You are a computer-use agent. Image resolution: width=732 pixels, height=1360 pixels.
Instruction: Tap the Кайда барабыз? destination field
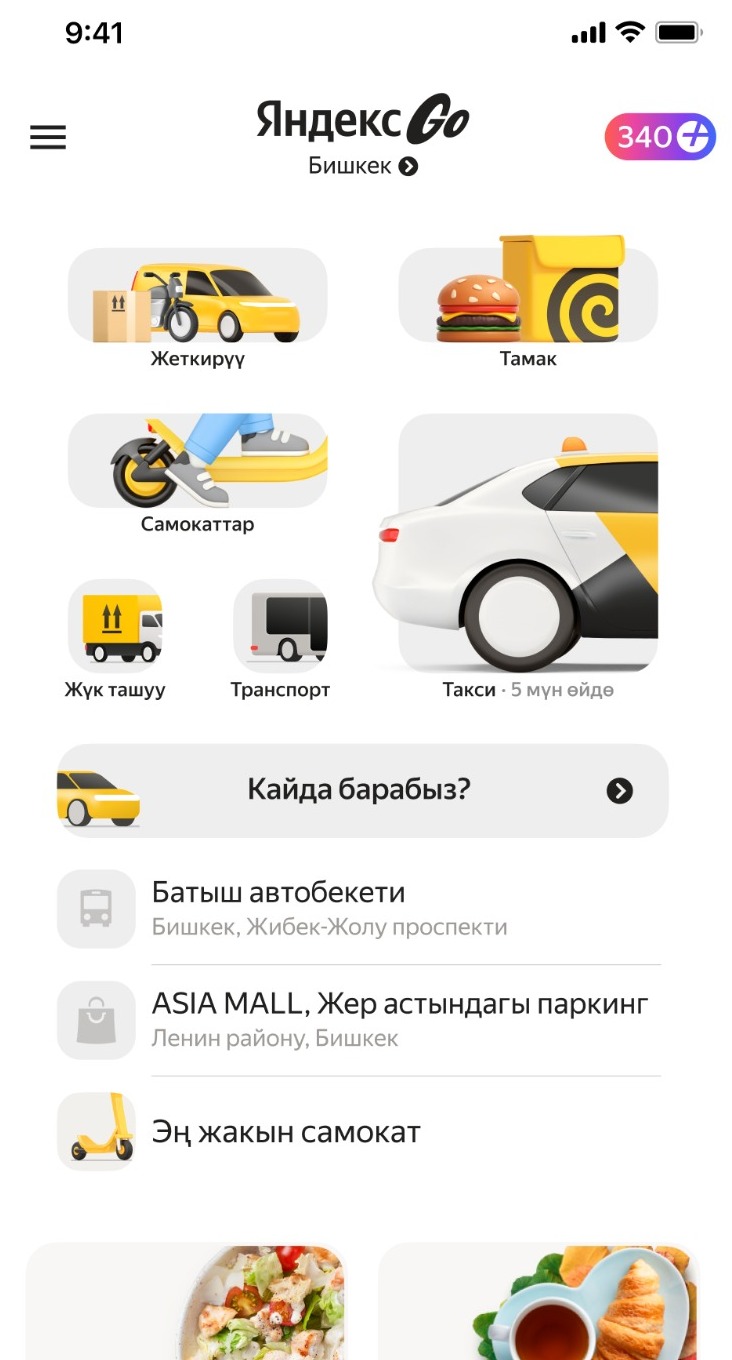pos(362,791)
